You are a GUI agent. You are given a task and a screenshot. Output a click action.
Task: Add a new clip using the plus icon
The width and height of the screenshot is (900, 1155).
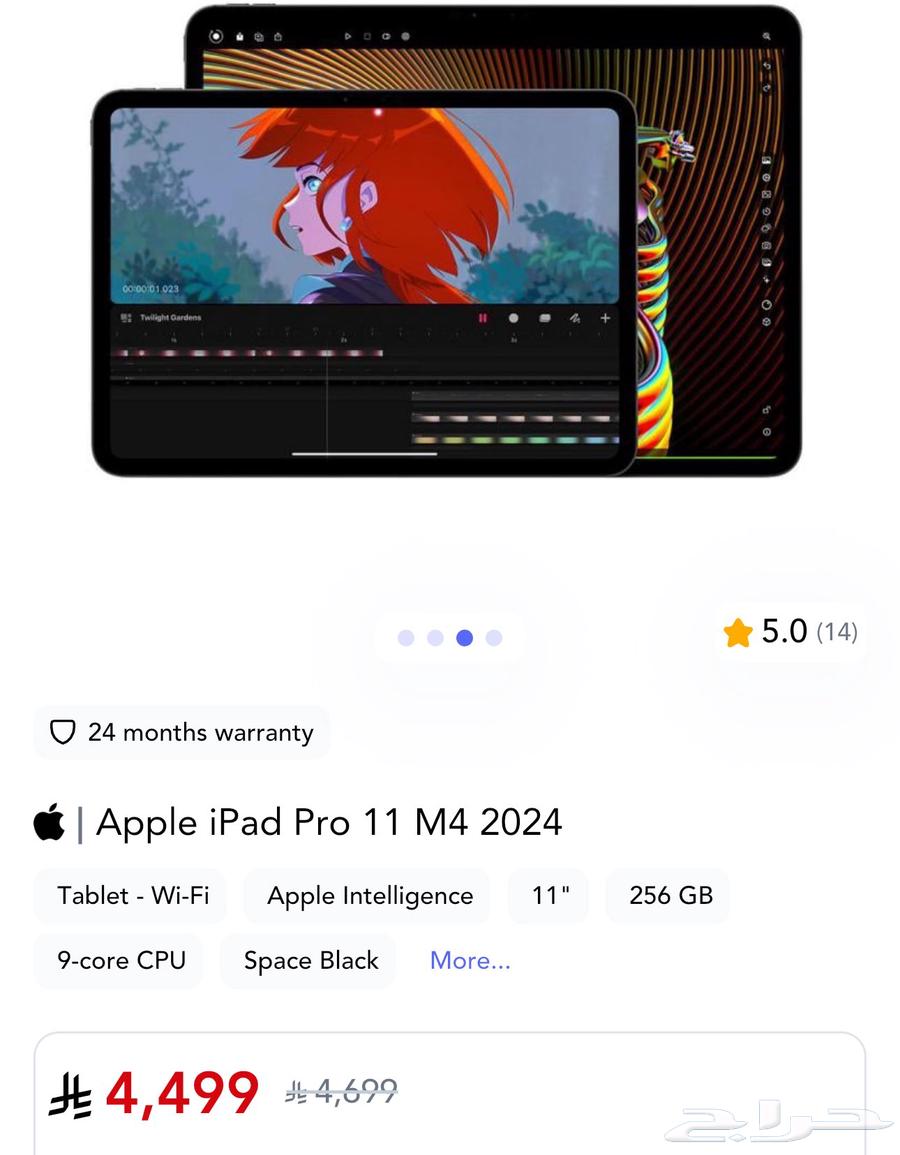coord(604,318)
